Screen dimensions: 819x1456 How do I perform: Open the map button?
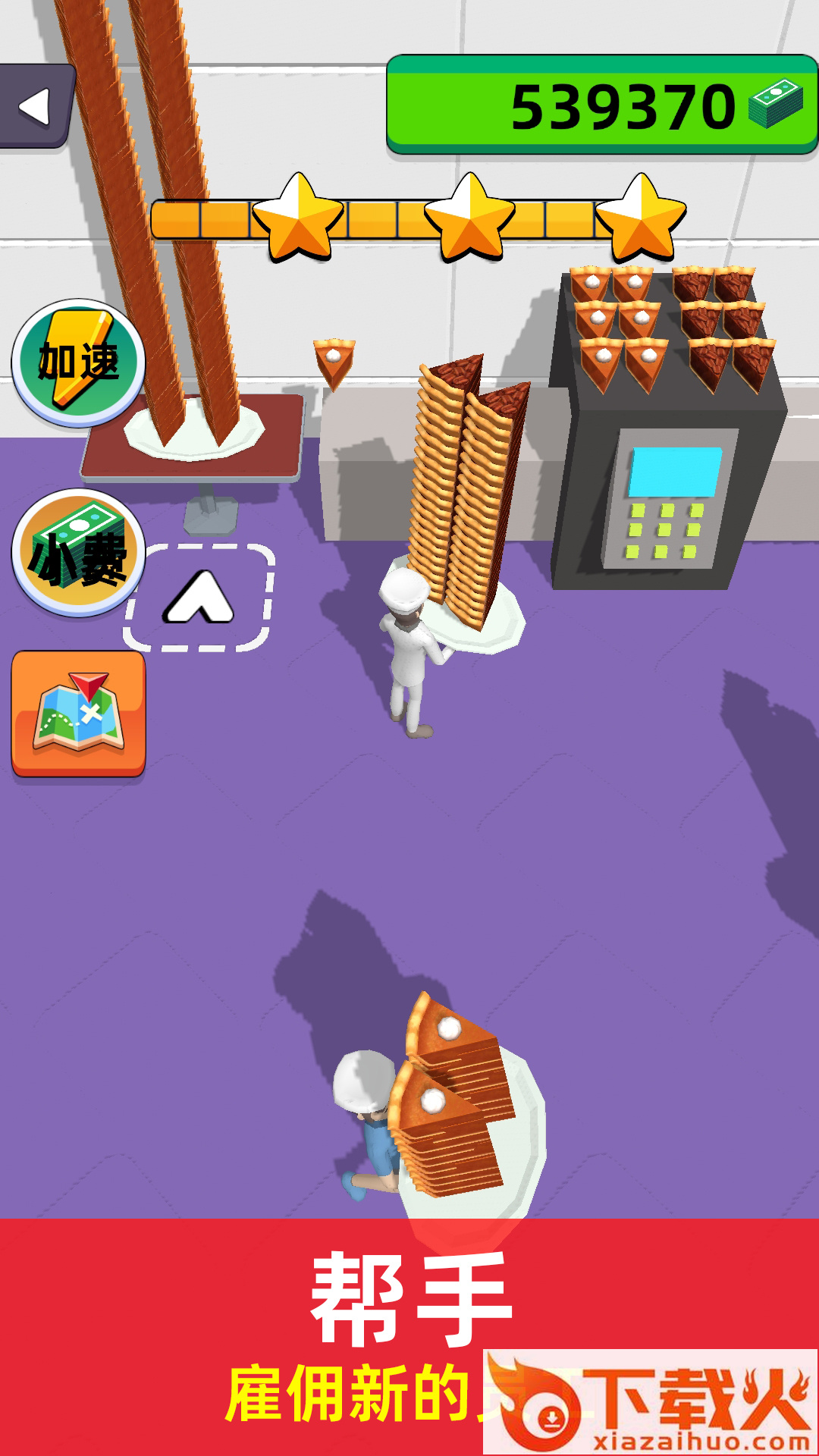pos(78,713)
